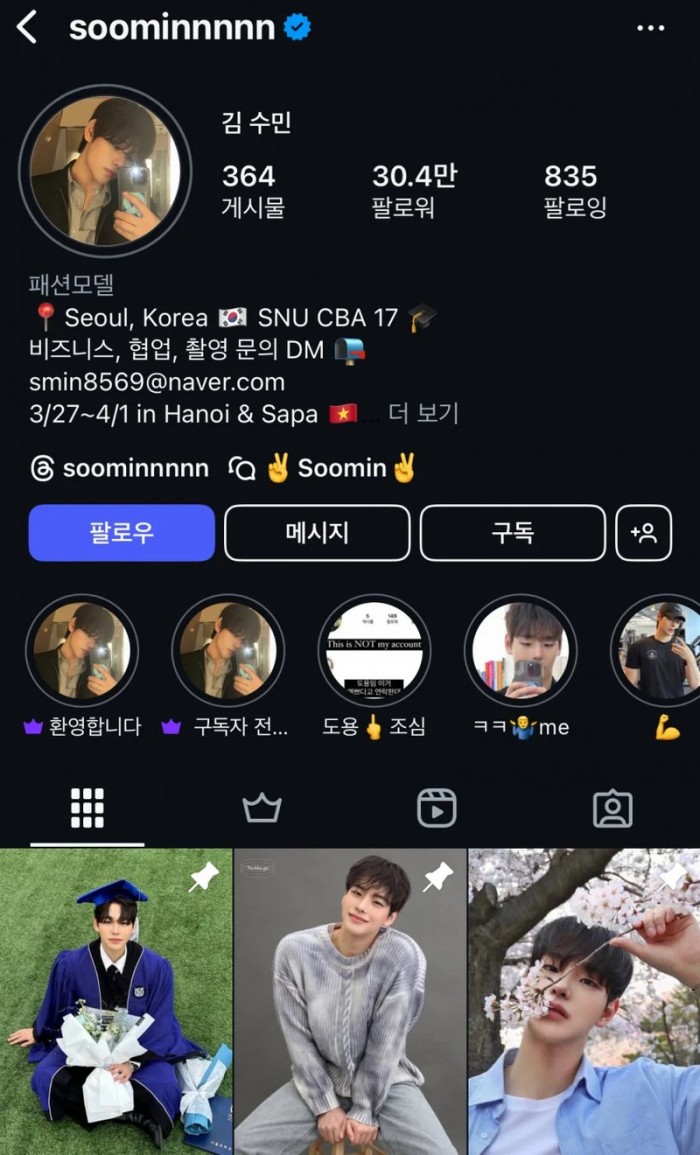Open the Threads link soominnnnn
This screenshot has width=700, height=1155.
click(x=120, y=468)
